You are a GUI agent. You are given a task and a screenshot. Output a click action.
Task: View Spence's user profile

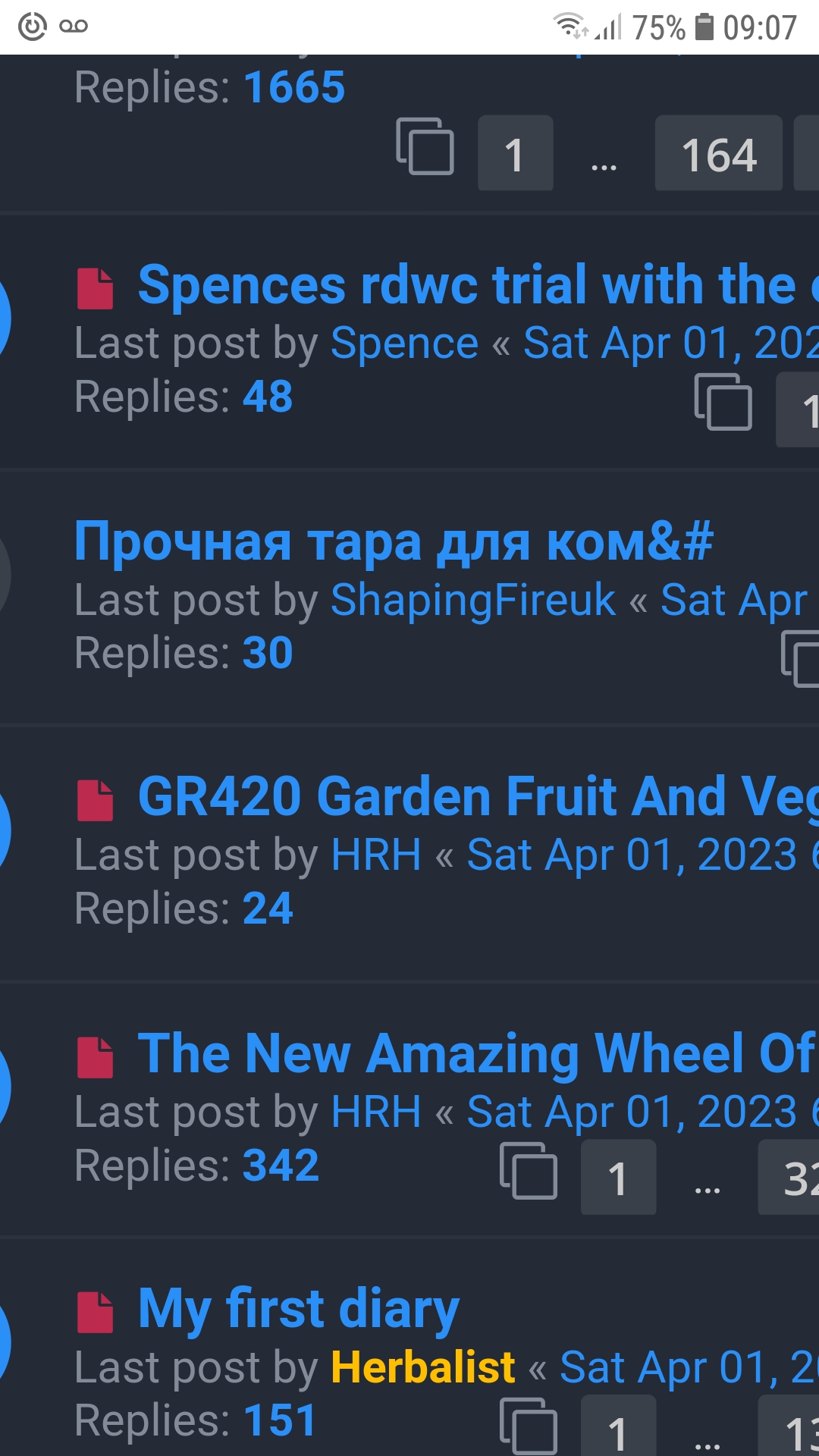tap(404, 344)
